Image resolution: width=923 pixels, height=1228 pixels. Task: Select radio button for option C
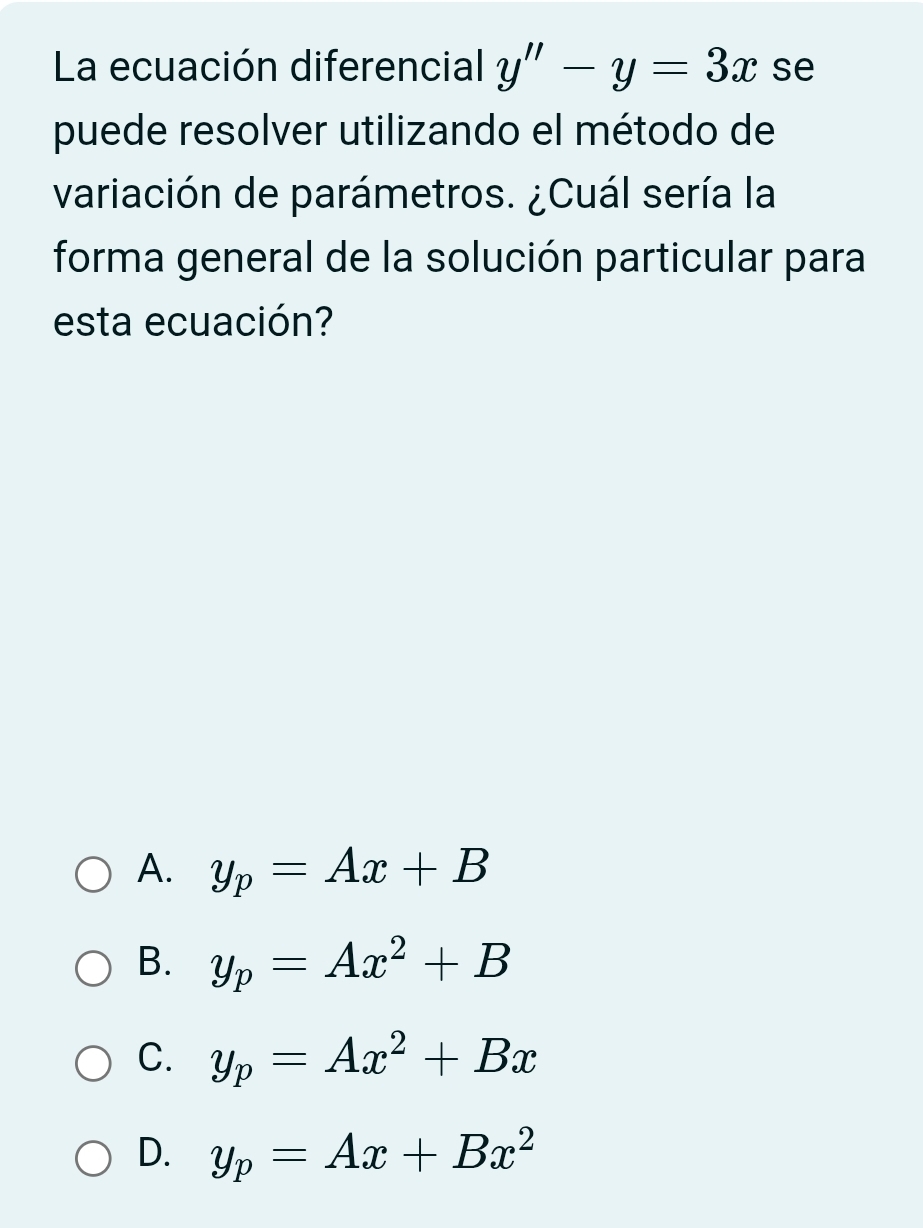point(94,1063)
